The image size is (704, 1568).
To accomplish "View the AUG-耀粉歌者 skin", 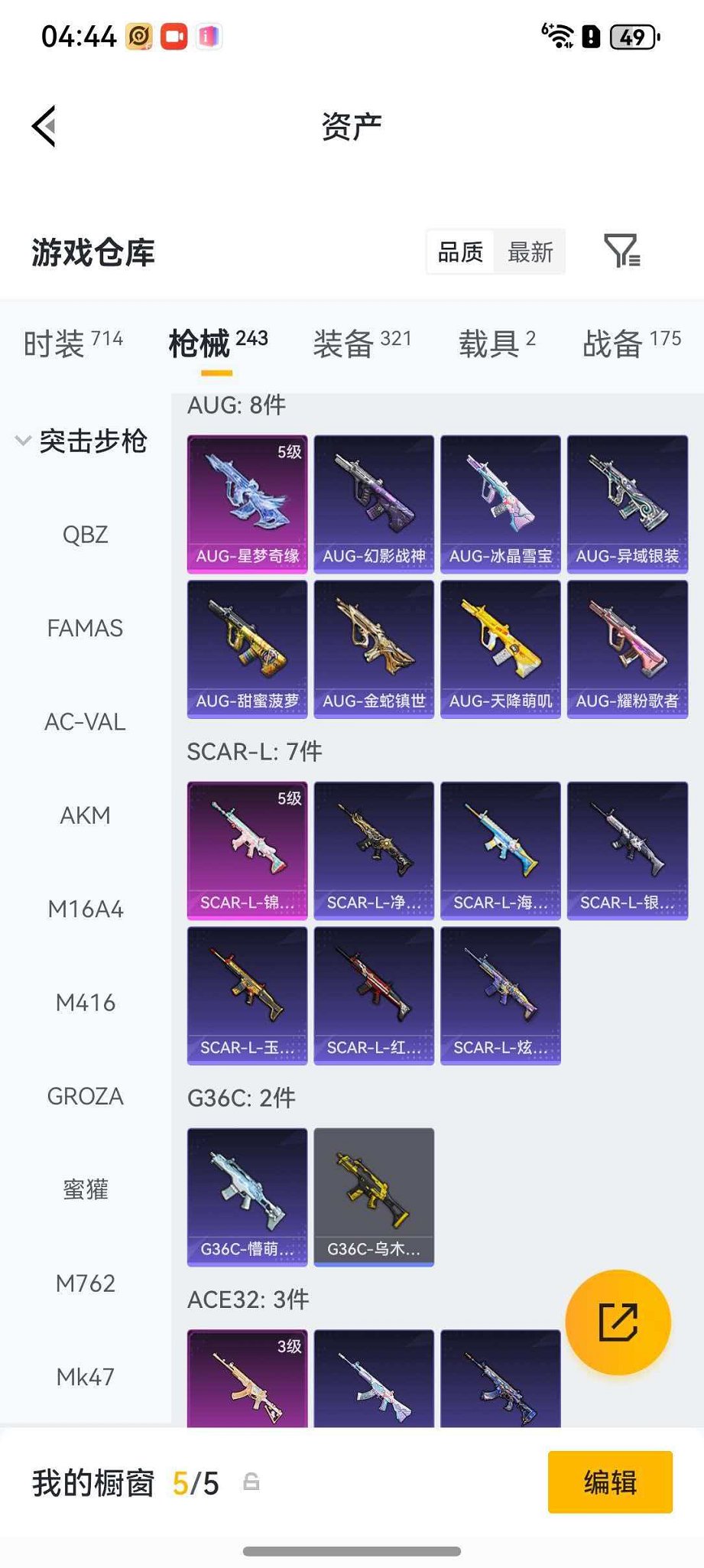I will point(627,649).
